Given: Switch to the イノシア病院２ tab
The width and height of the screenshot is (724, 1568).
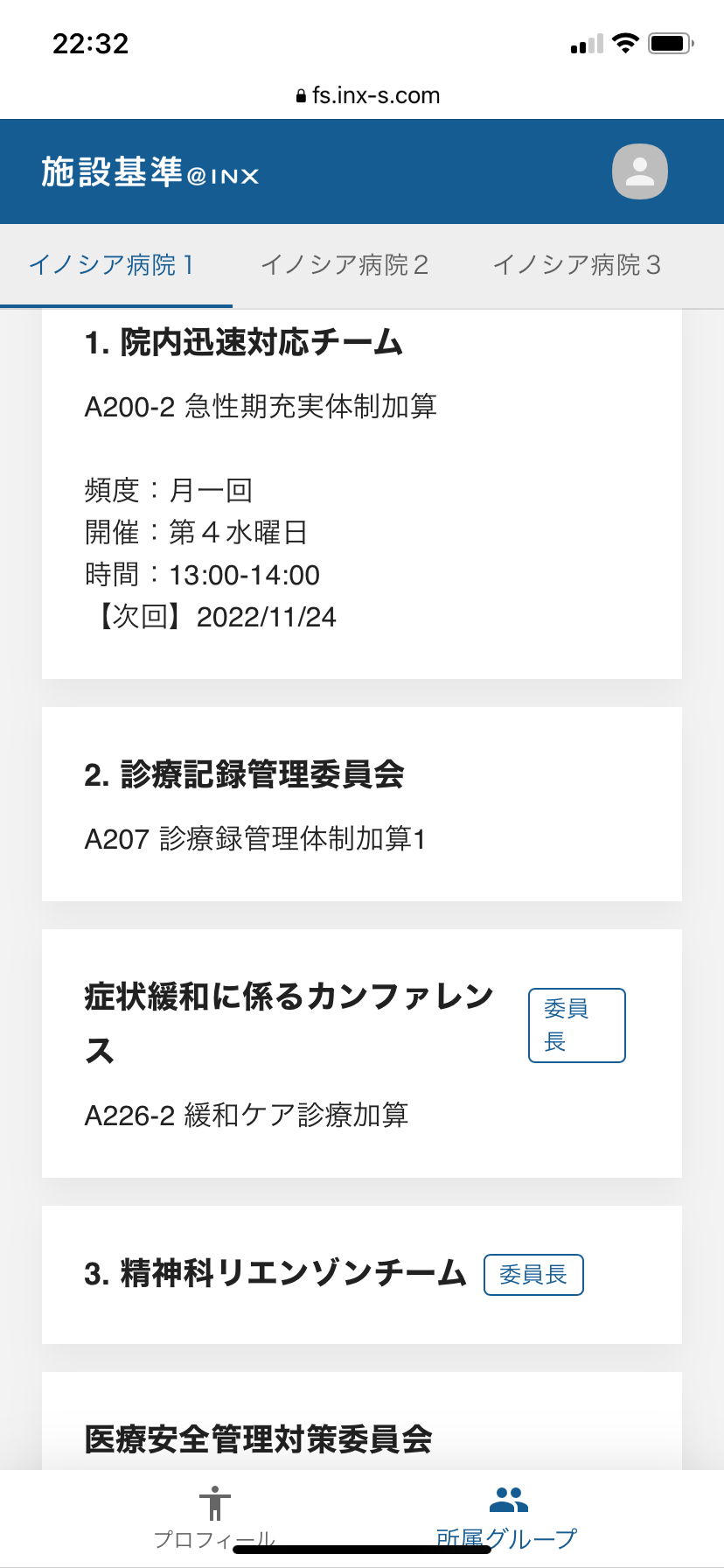Looking at the screenshot, I should (x=345, y=265).
